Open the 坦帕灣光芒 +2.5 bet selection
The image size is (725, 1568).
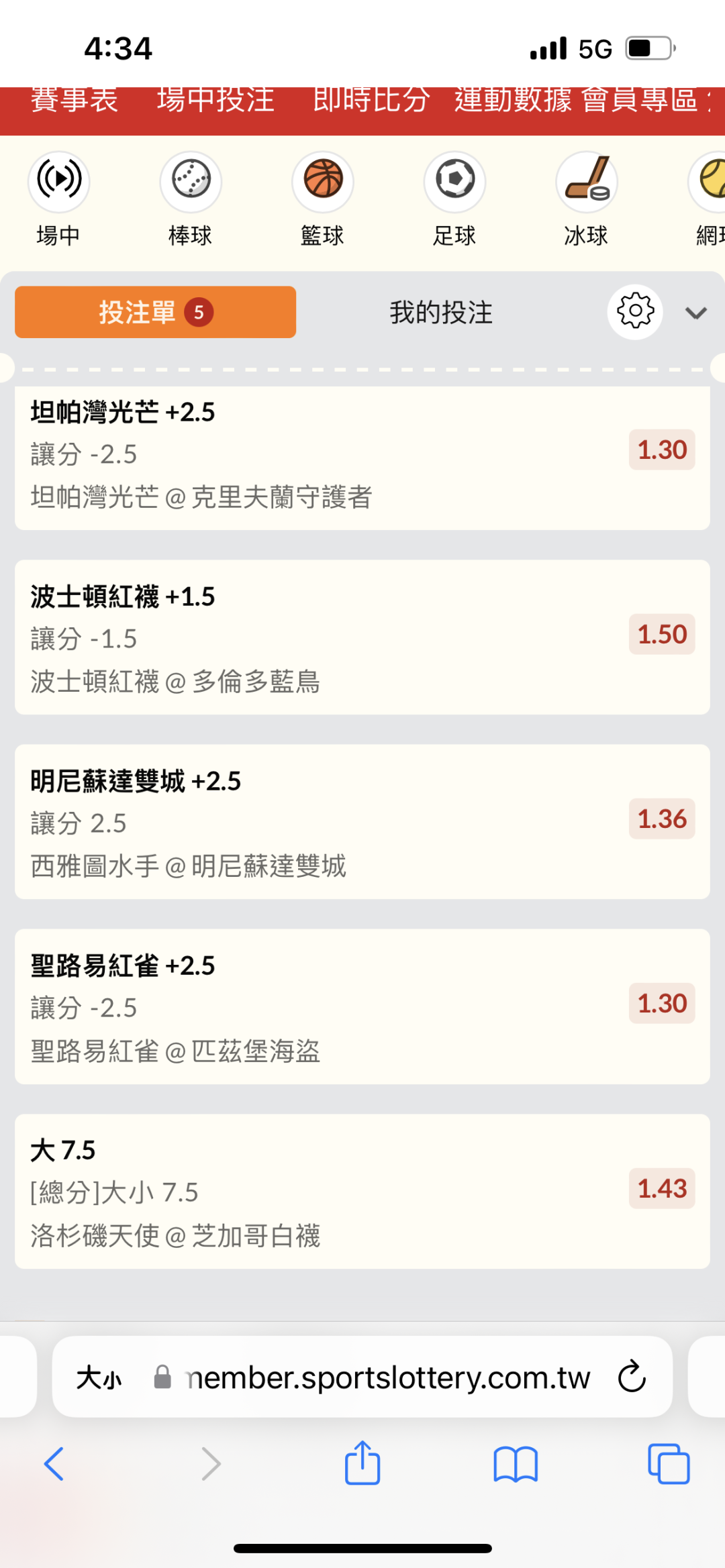coord(362,455)
